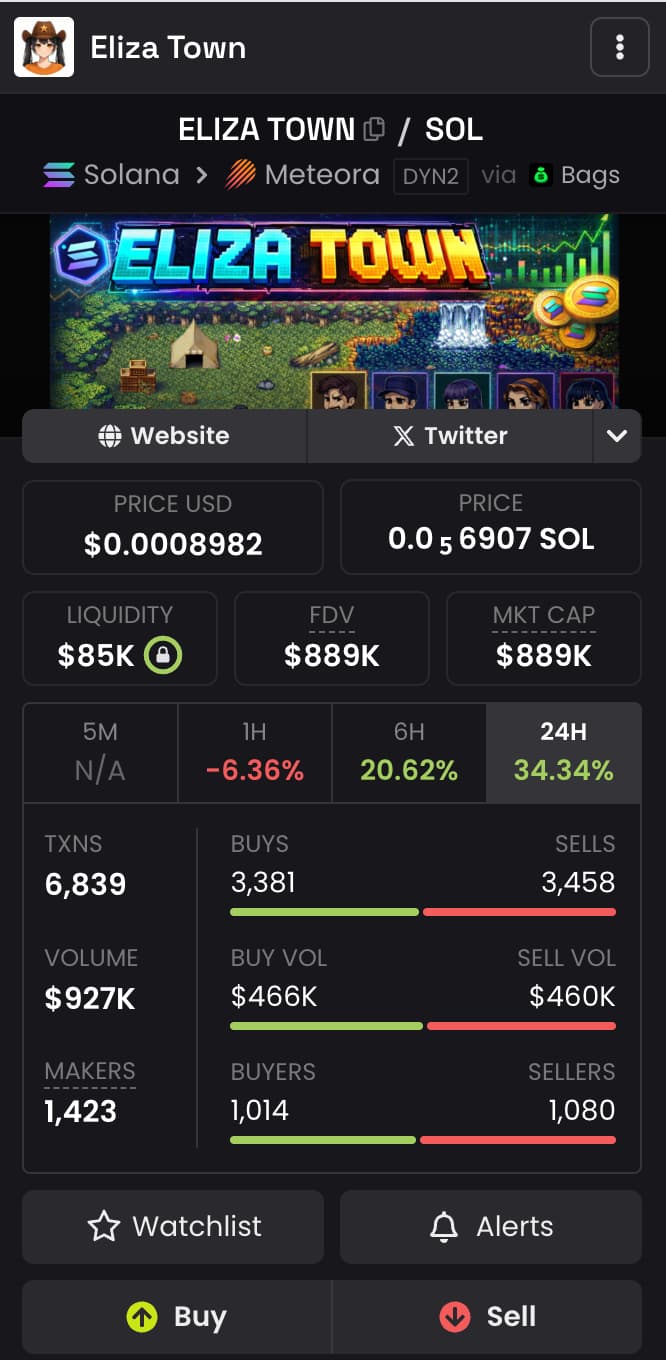
Task: Select the 6H timeframe tab
Action: pyautogui.click(x=409, y=752)
